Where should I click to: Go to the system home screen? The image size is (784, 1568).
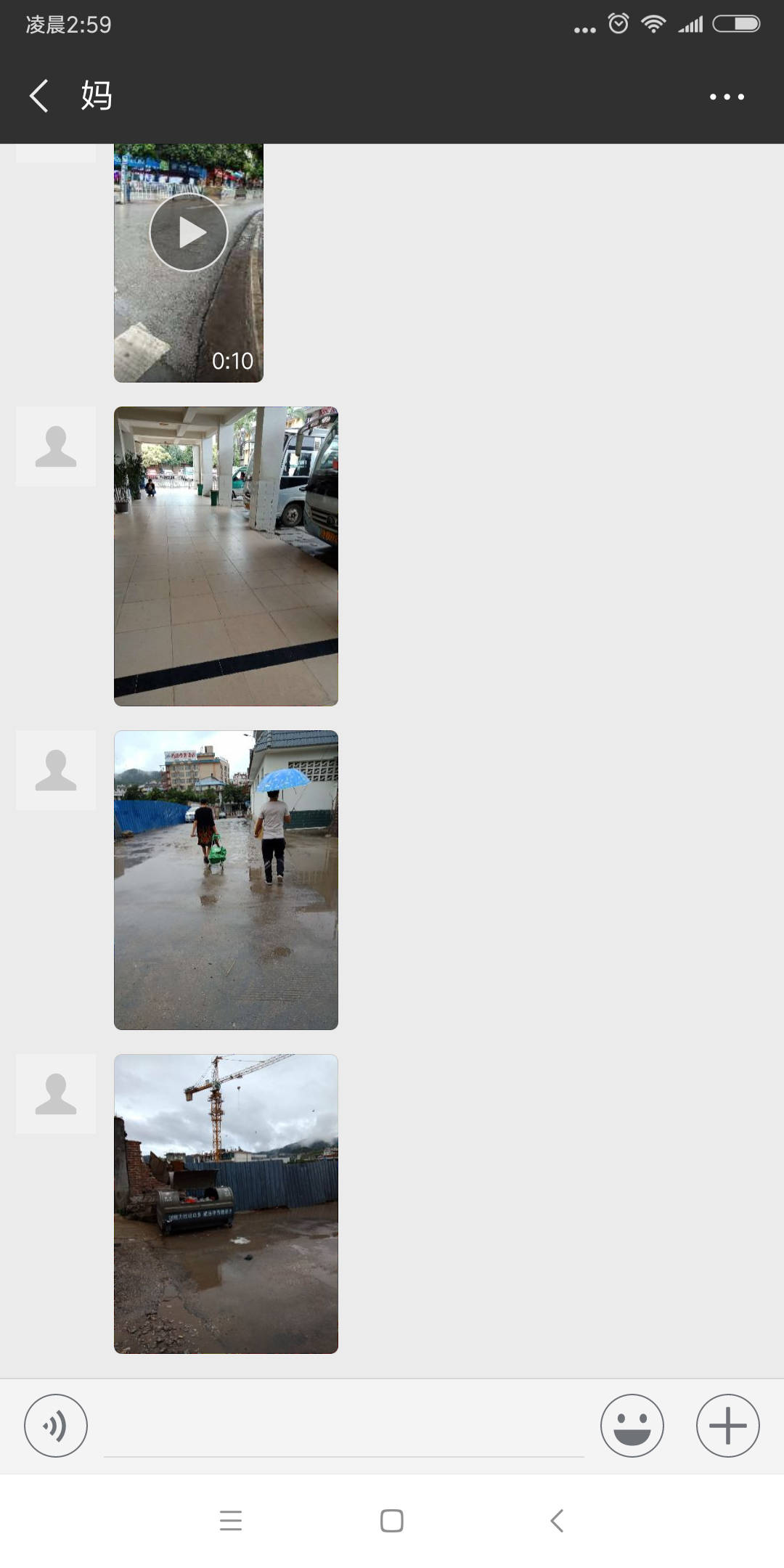click(x=392, y=1521)
